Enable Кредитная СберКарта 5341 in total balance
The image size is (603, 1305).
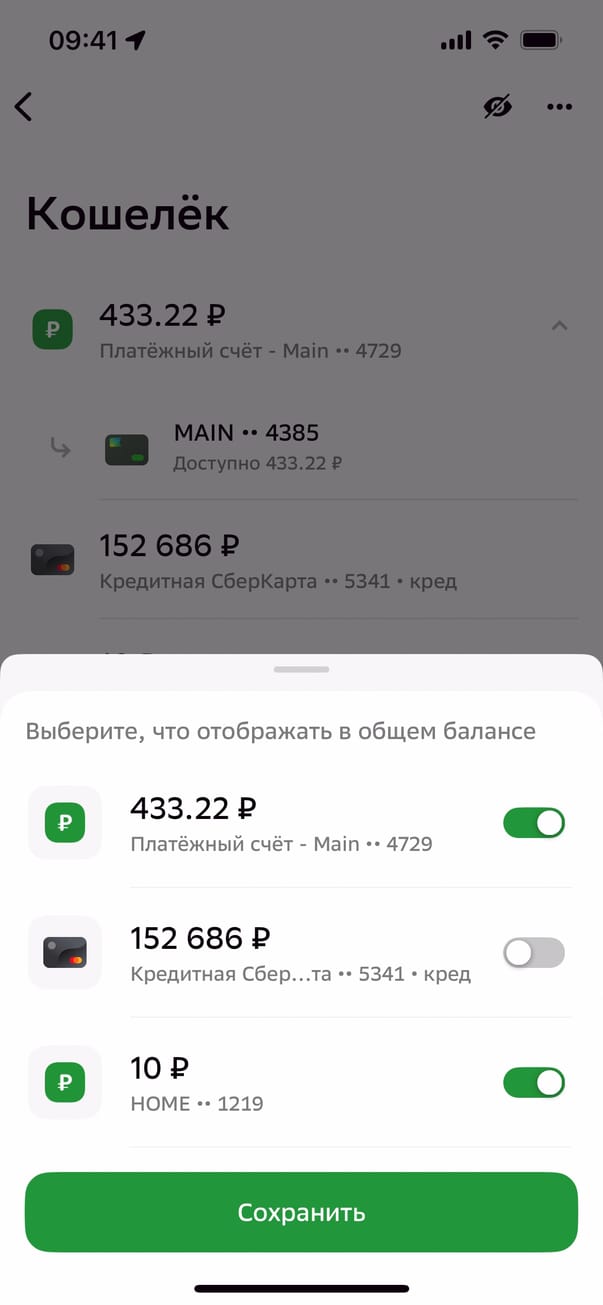click(x=533, y=953)
